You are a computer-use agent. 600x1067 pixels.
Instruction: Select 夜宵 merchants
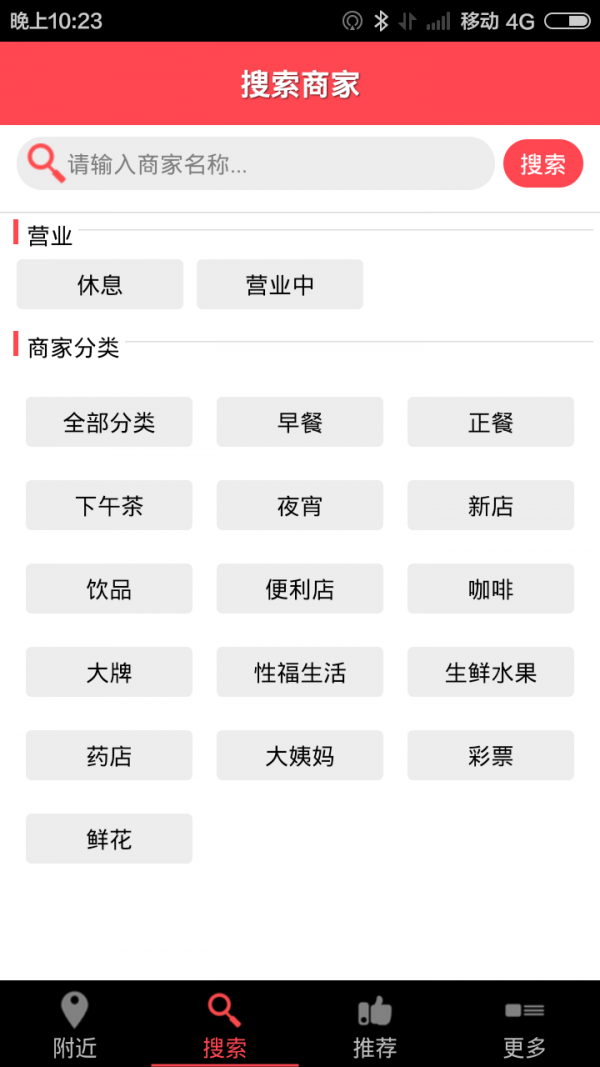point(300,505)
